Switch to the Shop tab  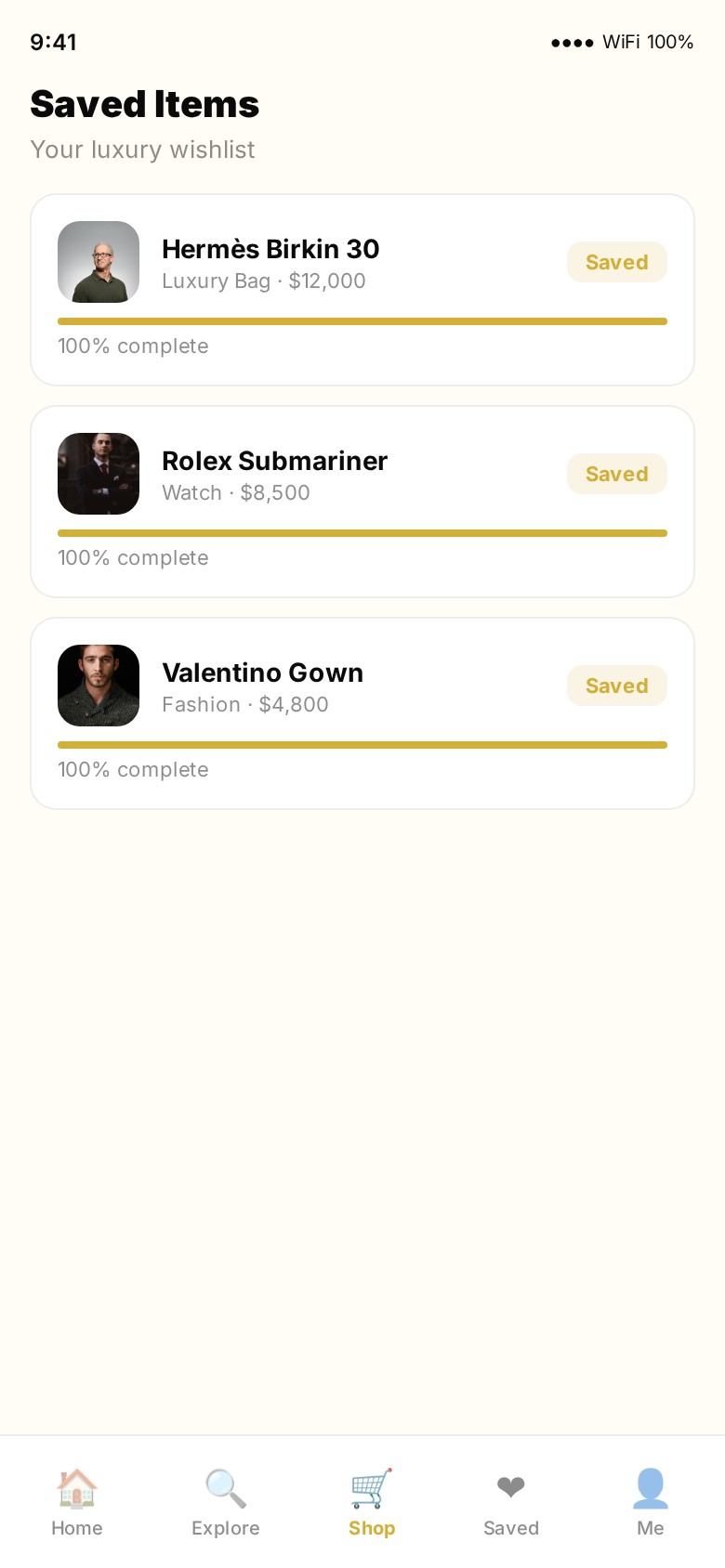coord(371,1503)
